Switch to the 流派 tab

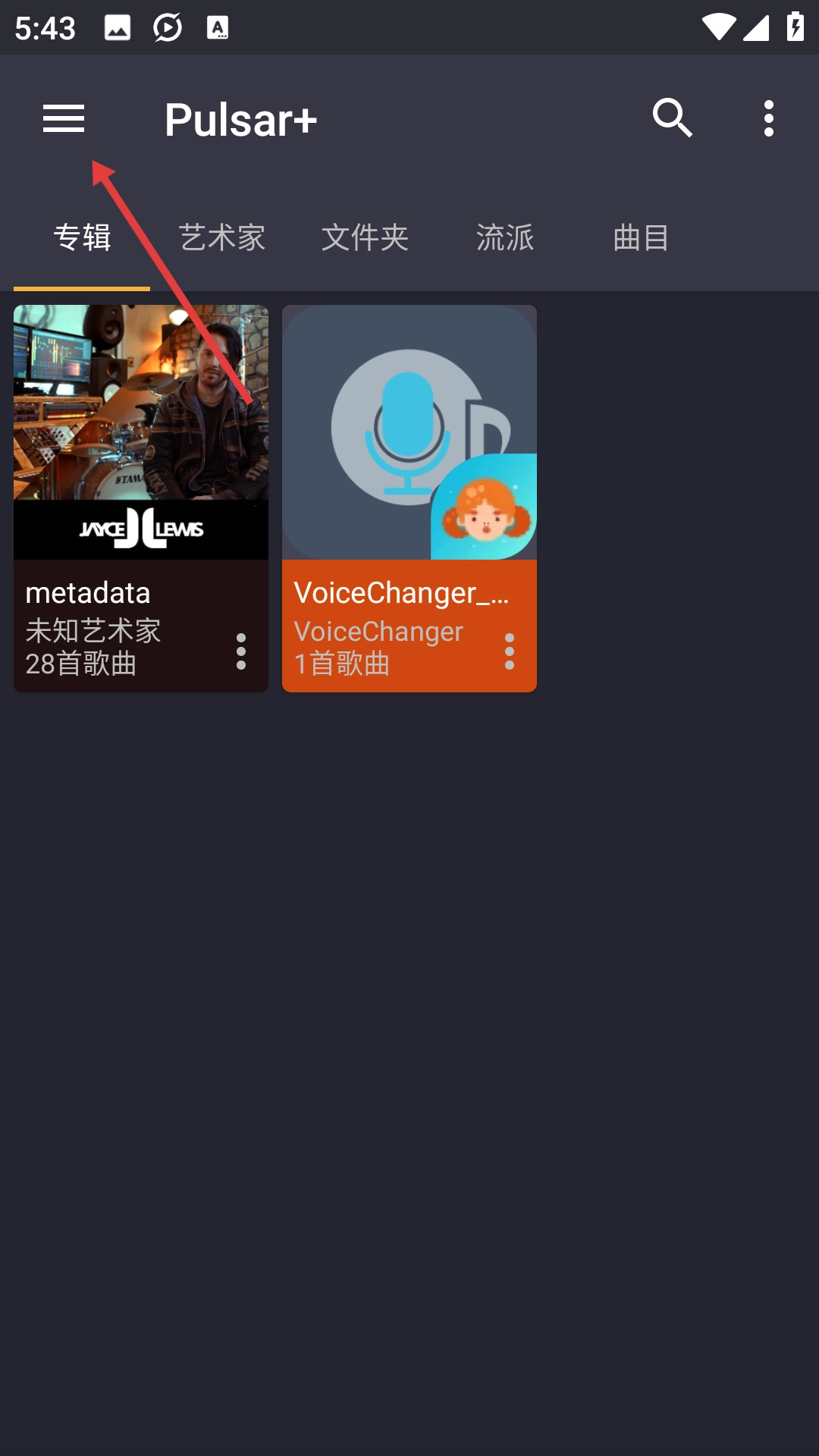(x=505, y=238)
